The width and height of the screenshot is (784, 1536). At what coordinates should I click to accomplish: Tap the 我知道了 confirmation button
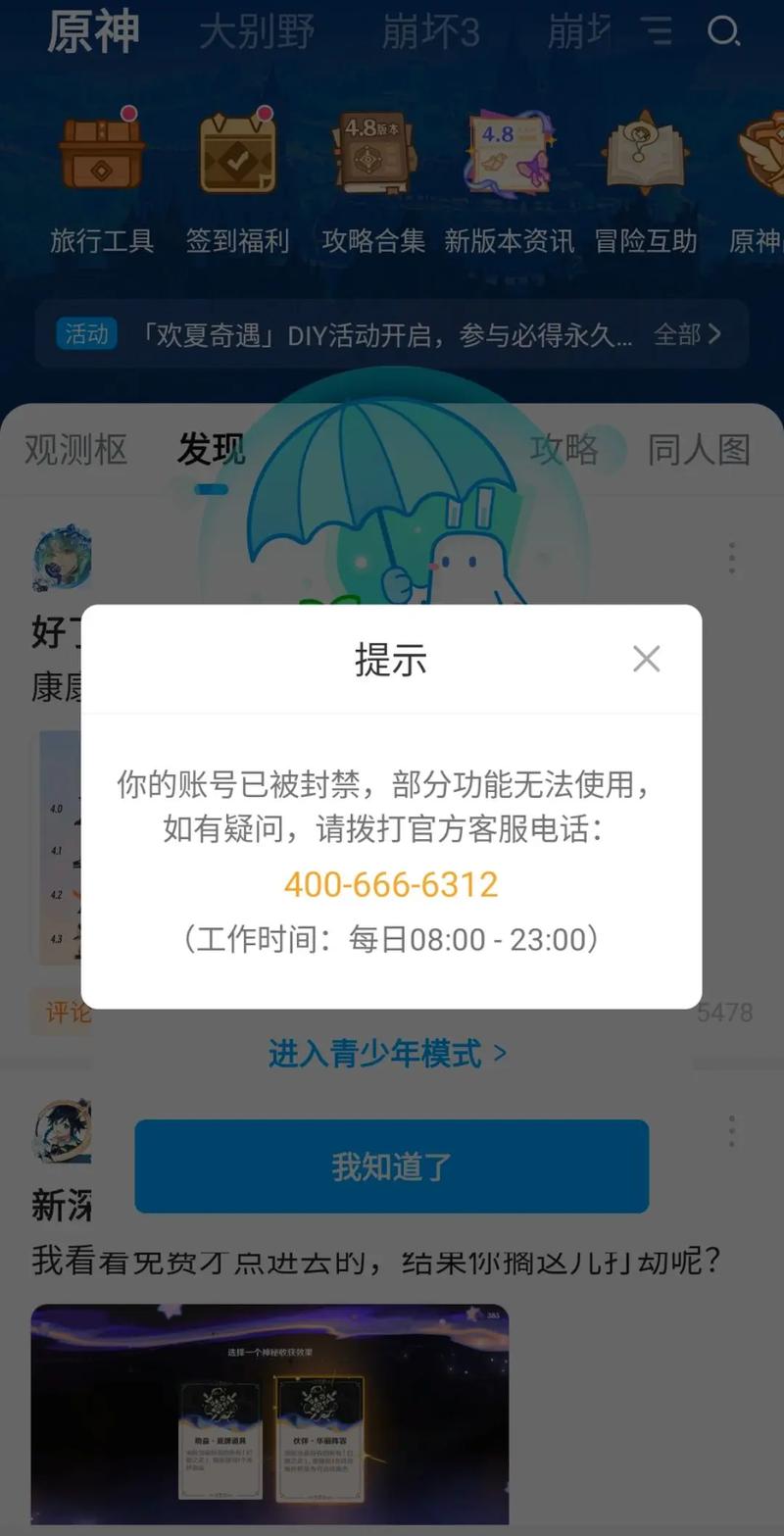point(391,1166)
